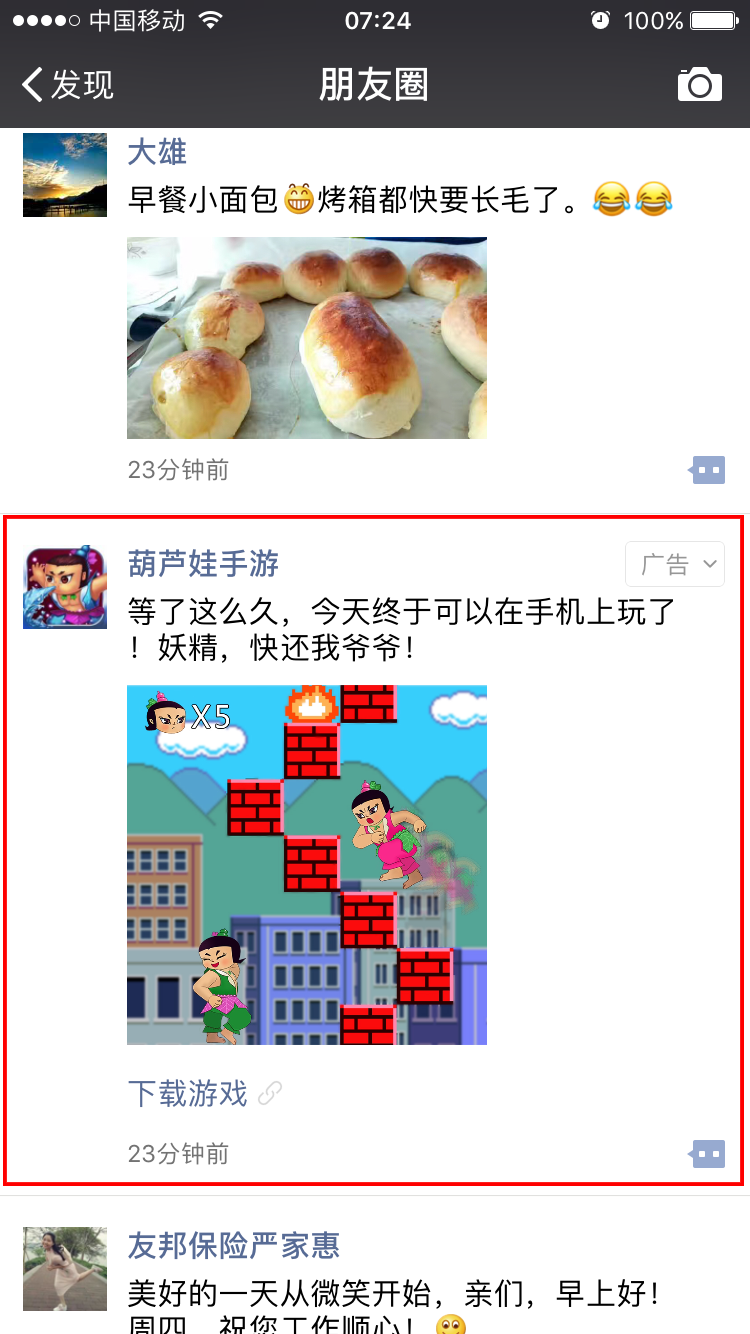Viewport: 750px width, 1334px height.
Task: View 大雄's bread photo
Action: (x=307, y=338)
